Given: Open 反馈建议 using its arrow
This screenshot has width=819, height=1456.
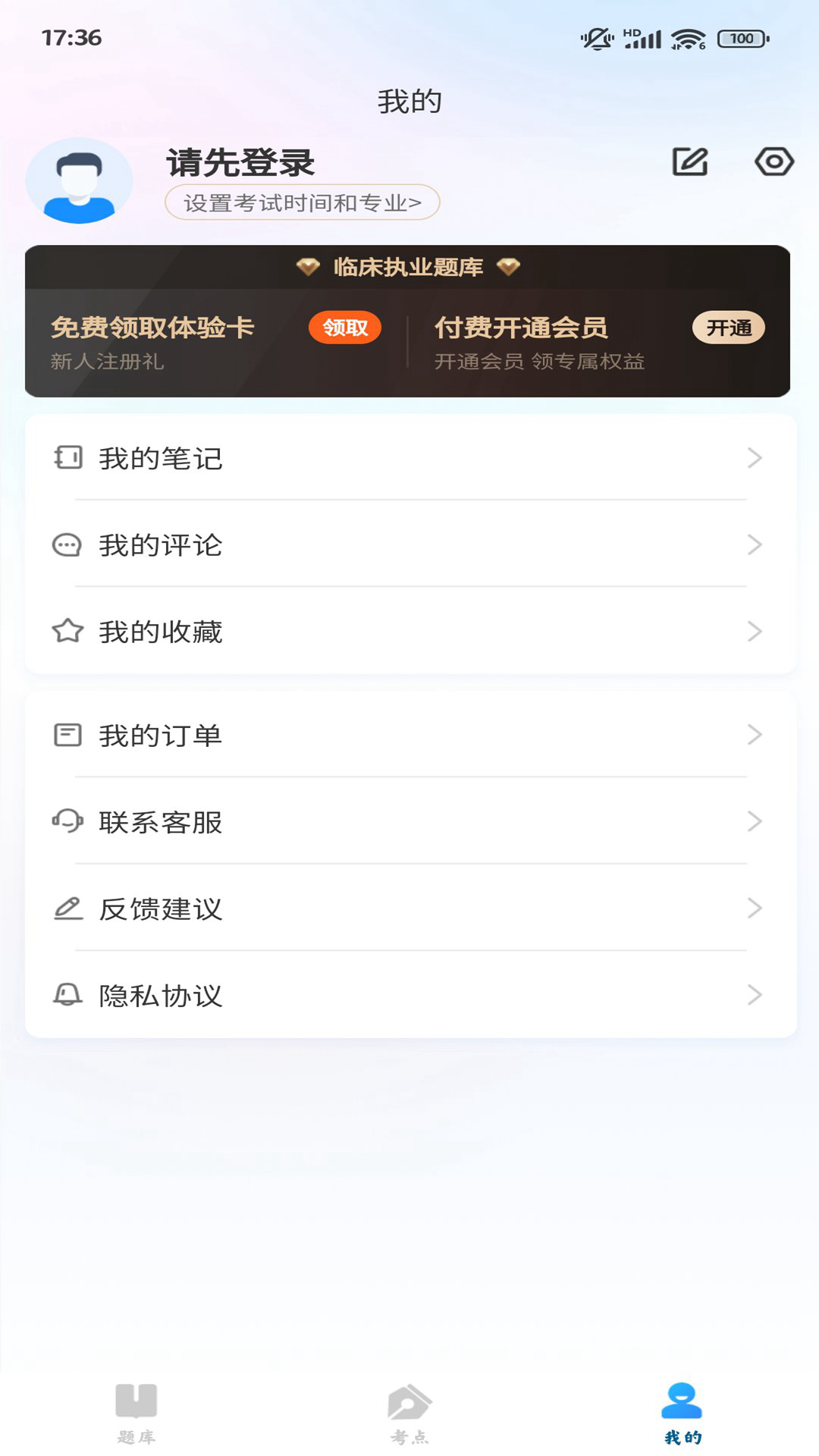Looking at the screenshot, I should 753,908.
